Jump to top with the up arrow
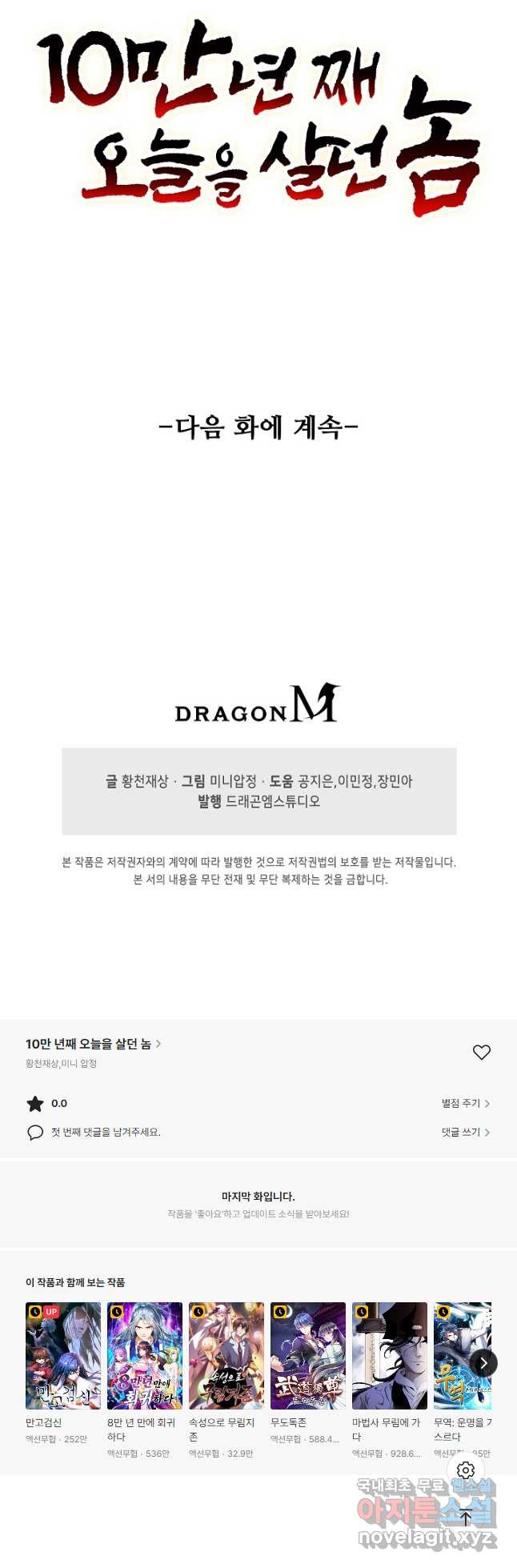517x1568 pixels. [466, 1518]
